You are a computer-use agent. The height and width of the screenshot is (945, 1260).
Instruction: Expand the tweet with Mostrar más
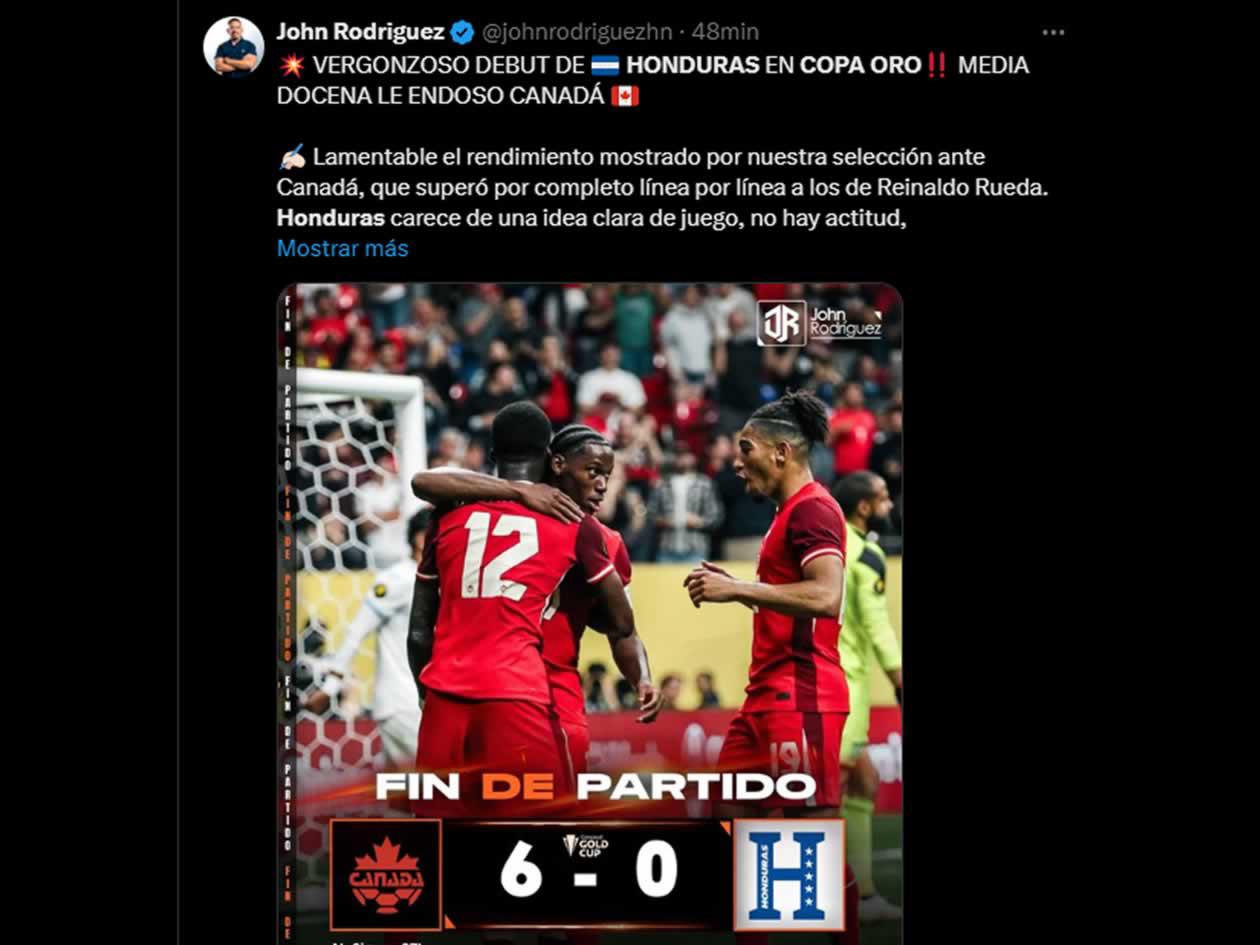pos(342,248)
